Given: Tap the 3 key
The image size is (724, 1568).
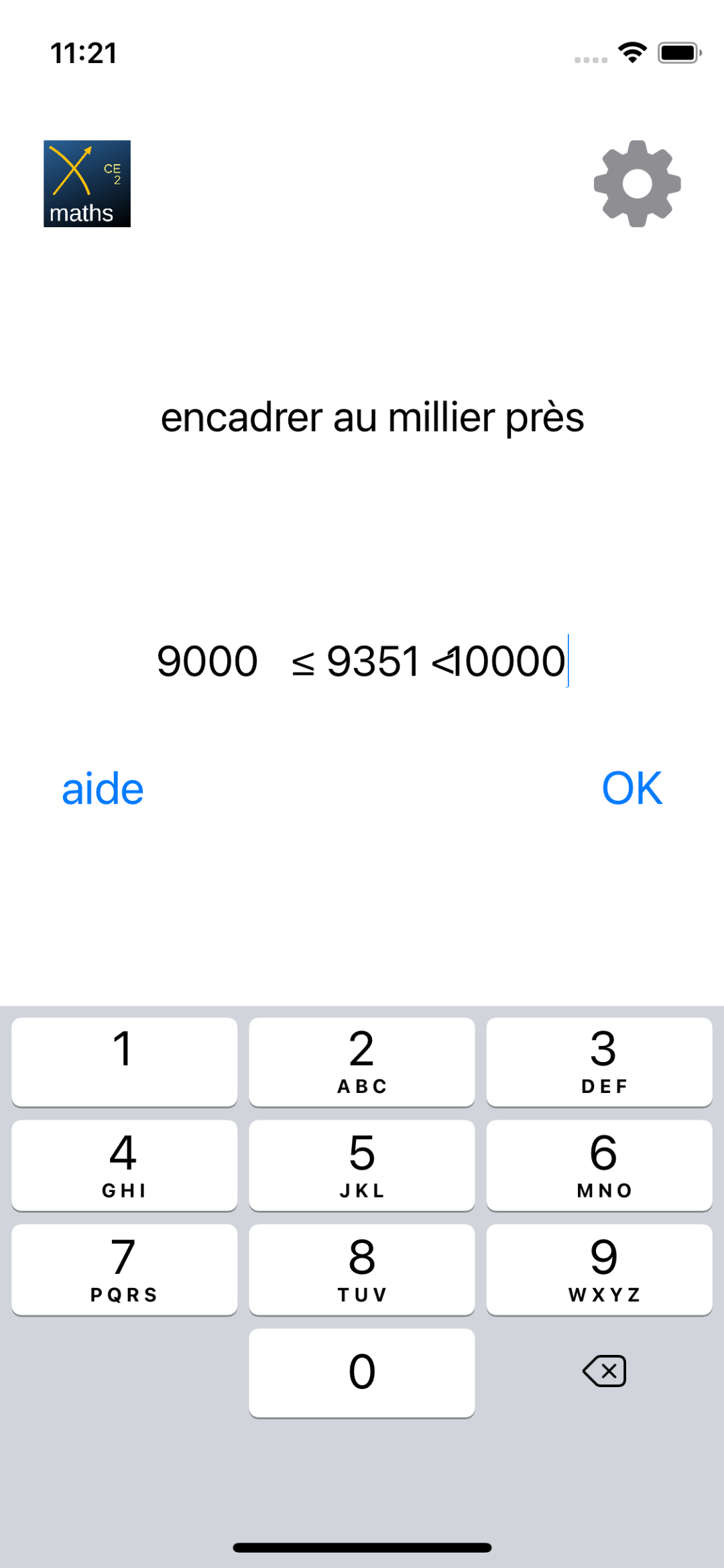Looking at the screenshot, I should 599,1062.
